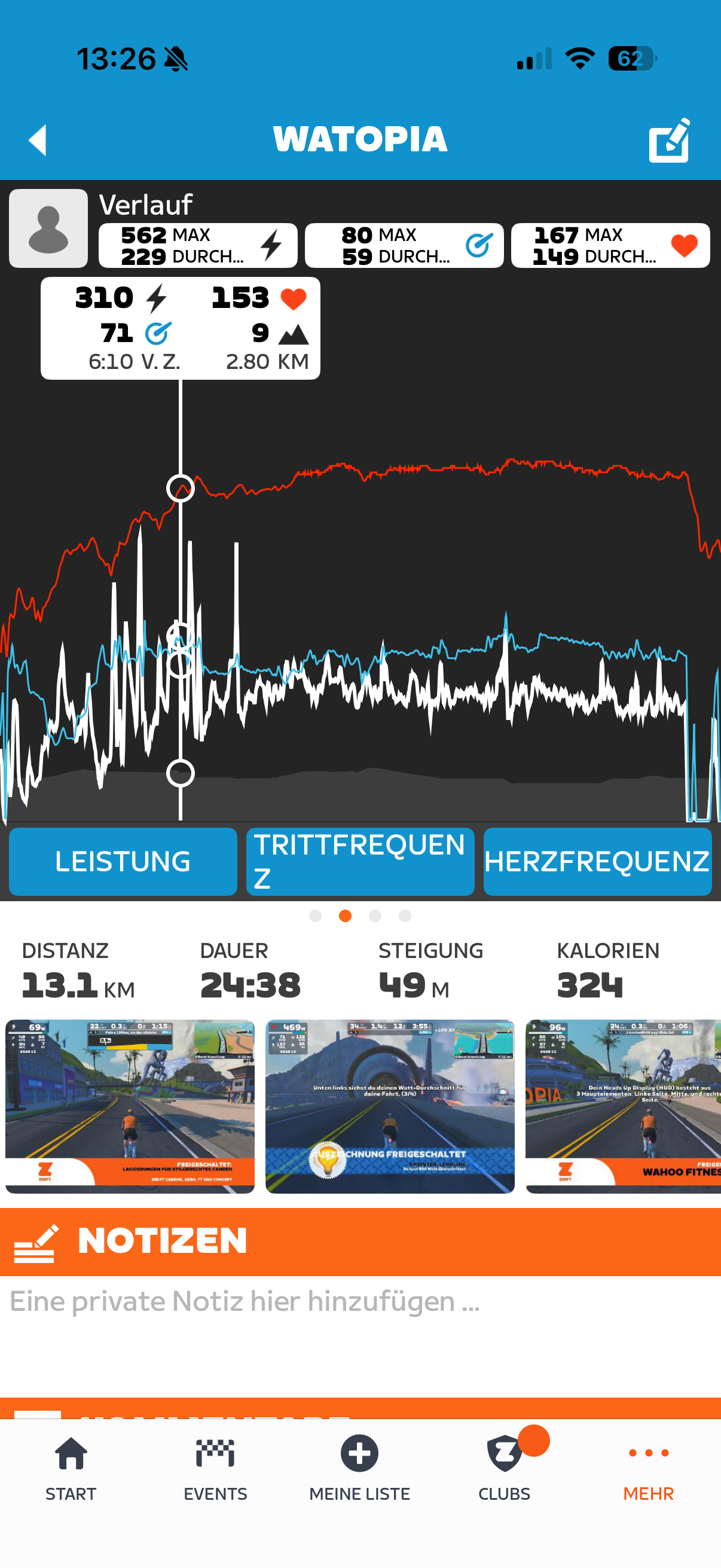The width and height of the screenshot is (721, 1568).
Task: Open the Meine Liste tab
Action: tap(359, 1468)
